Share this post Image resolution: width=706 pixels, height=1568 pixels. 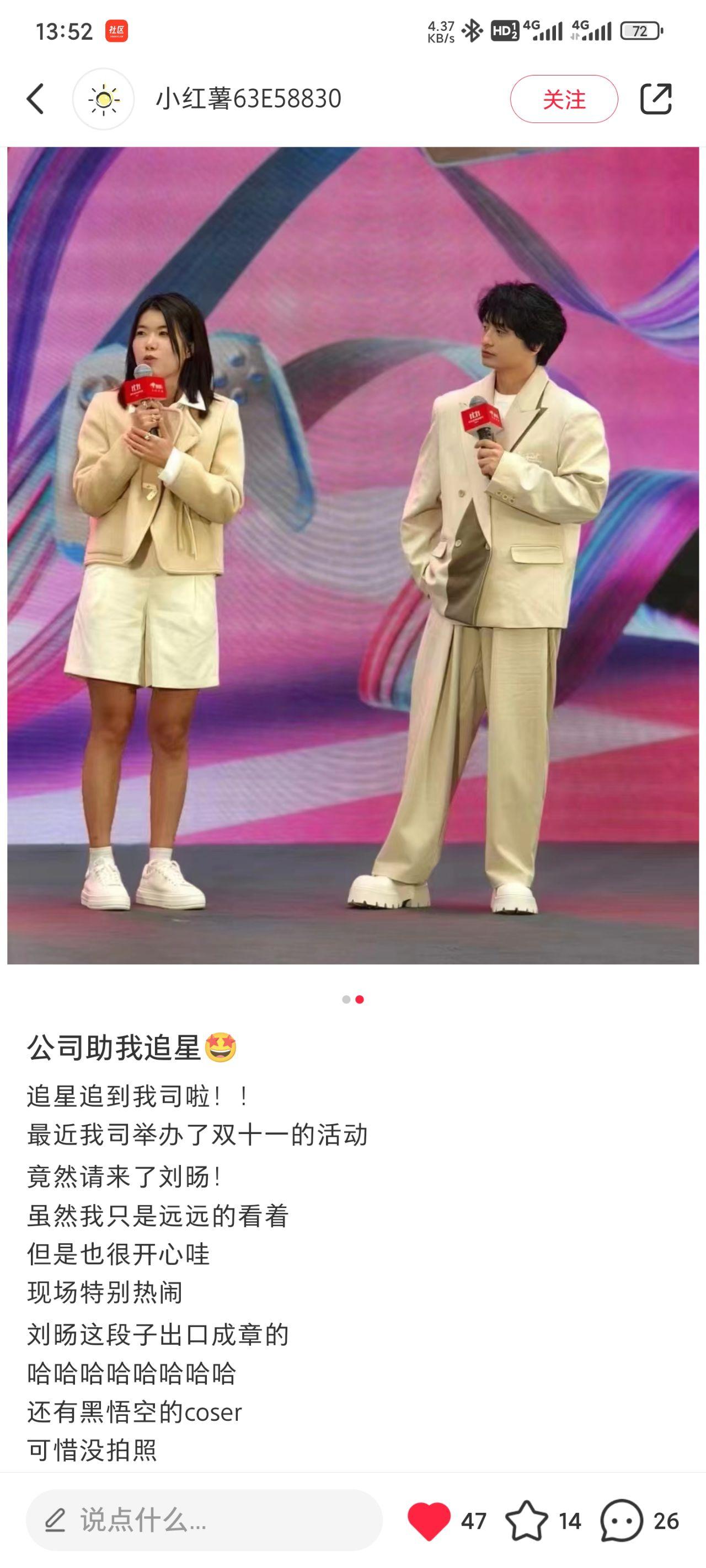[x=655, y=99]
